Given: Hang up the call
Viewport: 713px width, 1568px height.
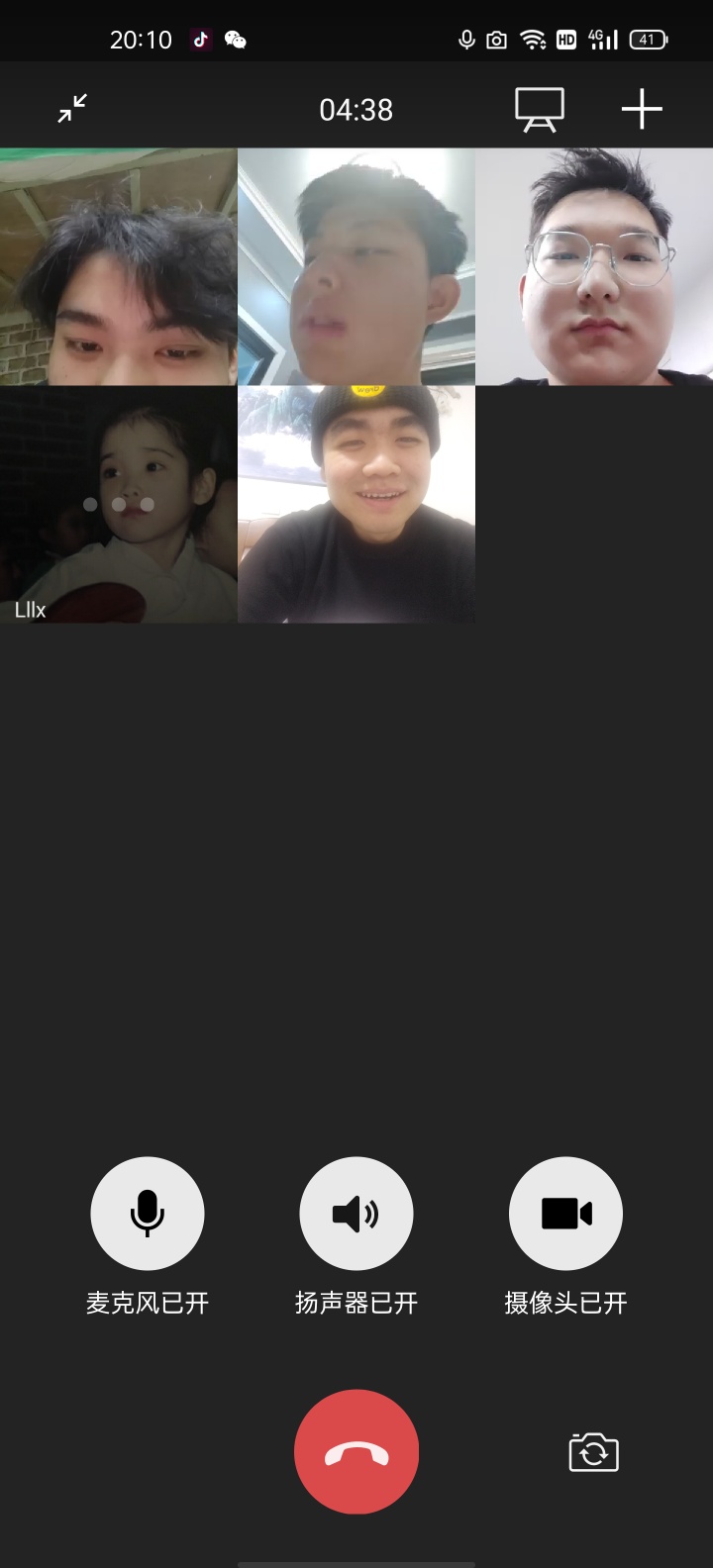Looking at the screenshot, I should [356, 1452].
